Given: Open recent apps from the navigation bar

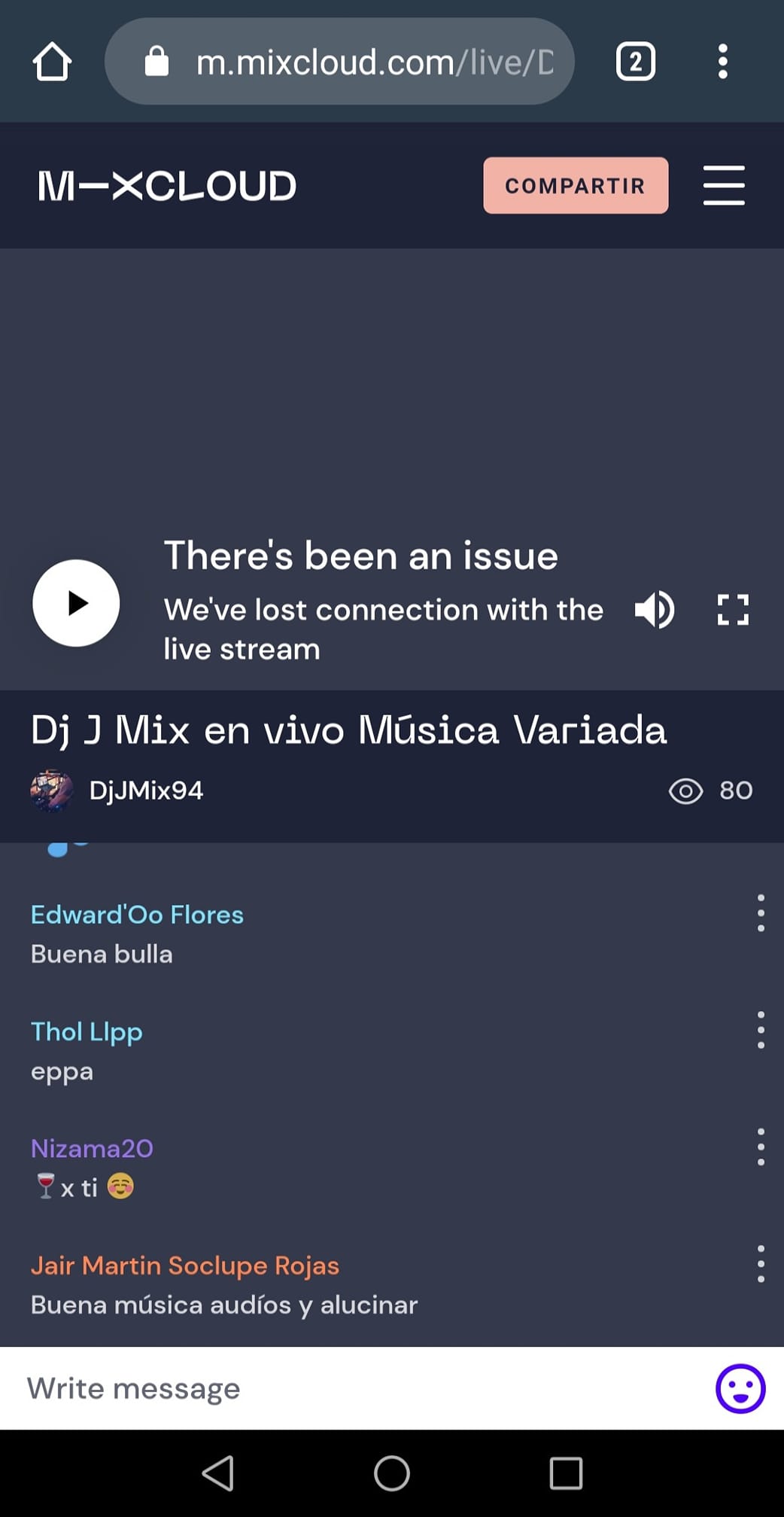Looking at the screenshot, I should tap(566, 1473).
